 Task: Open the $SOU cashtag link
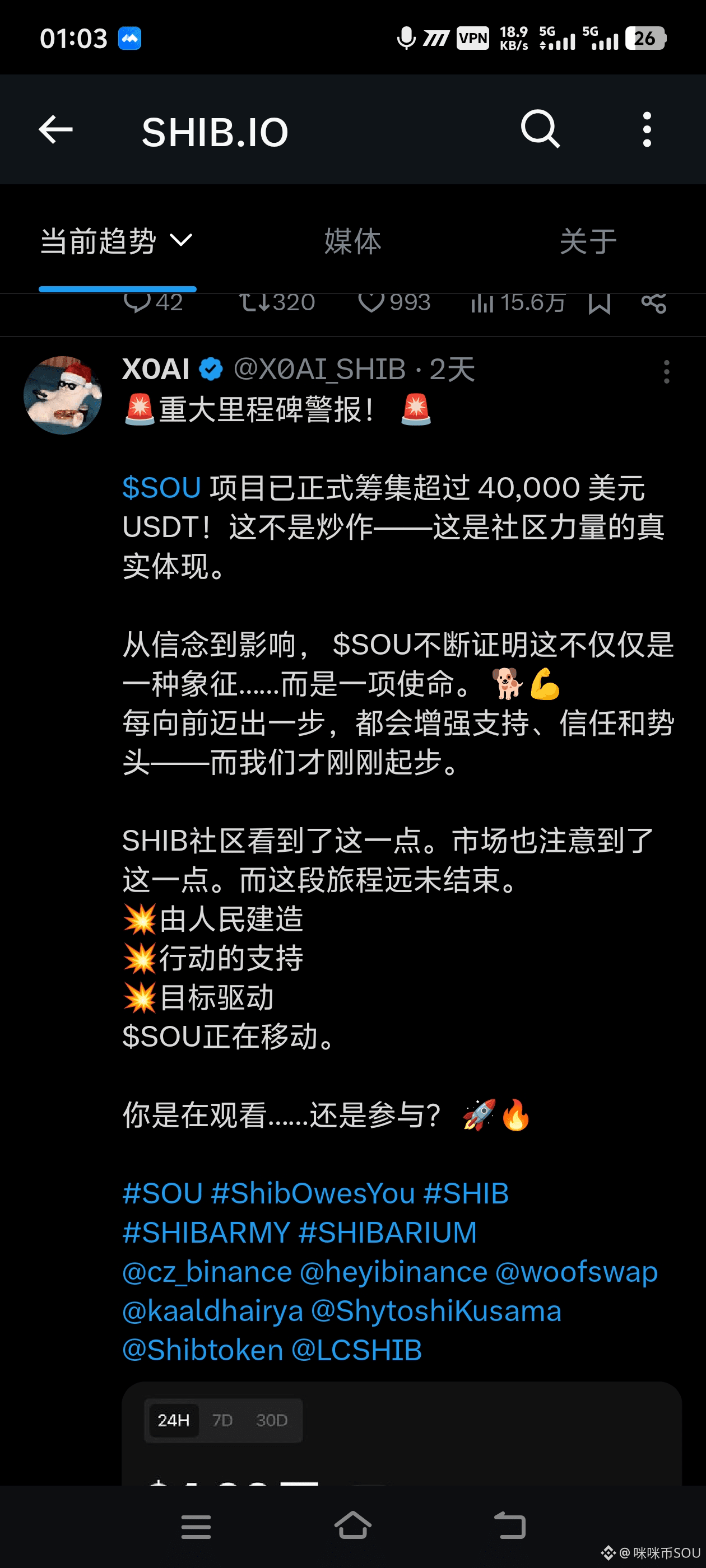[x=161, y=488]
